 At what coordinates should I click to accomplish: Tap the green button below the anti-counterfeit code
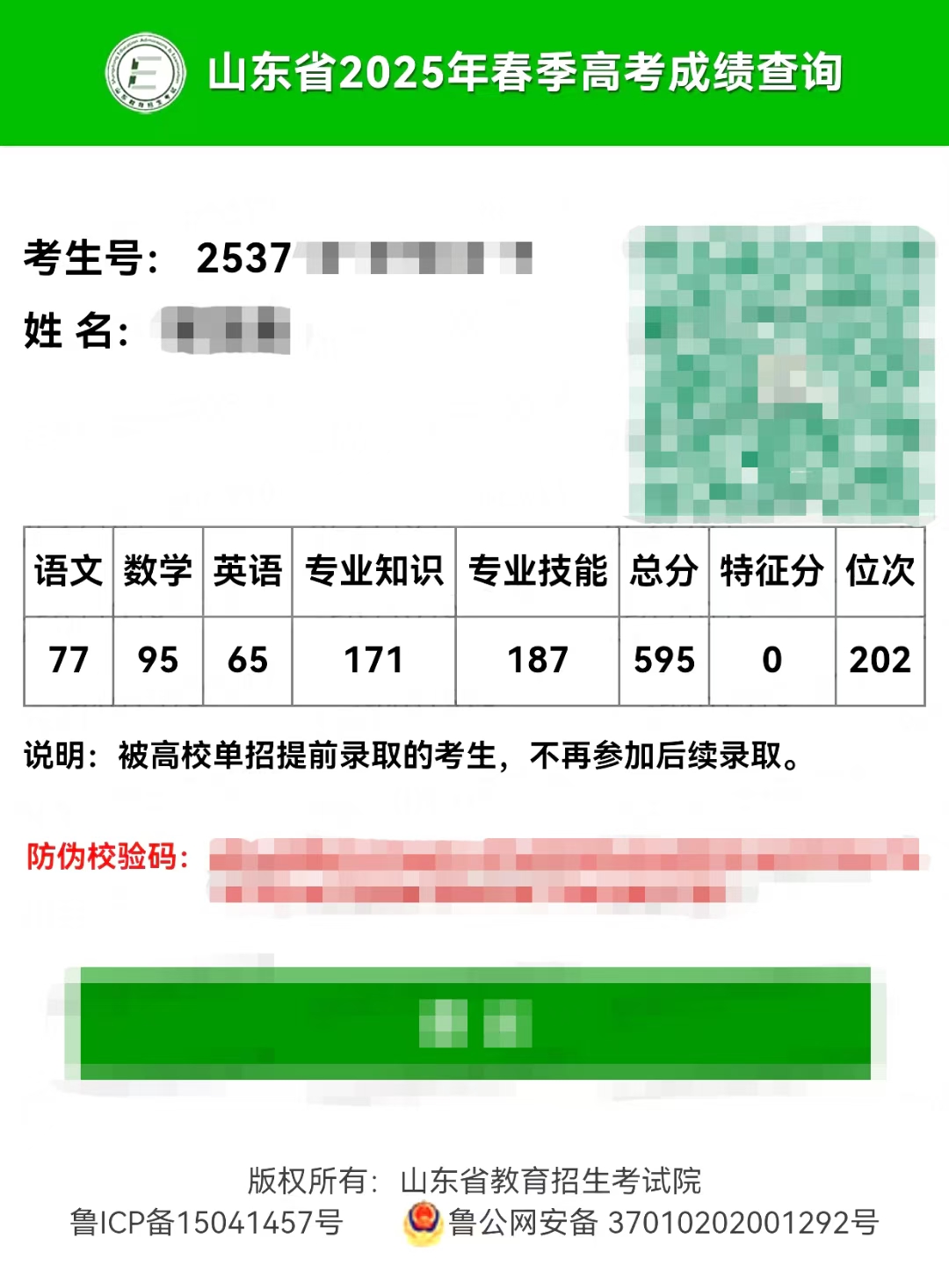[474, 1024]
